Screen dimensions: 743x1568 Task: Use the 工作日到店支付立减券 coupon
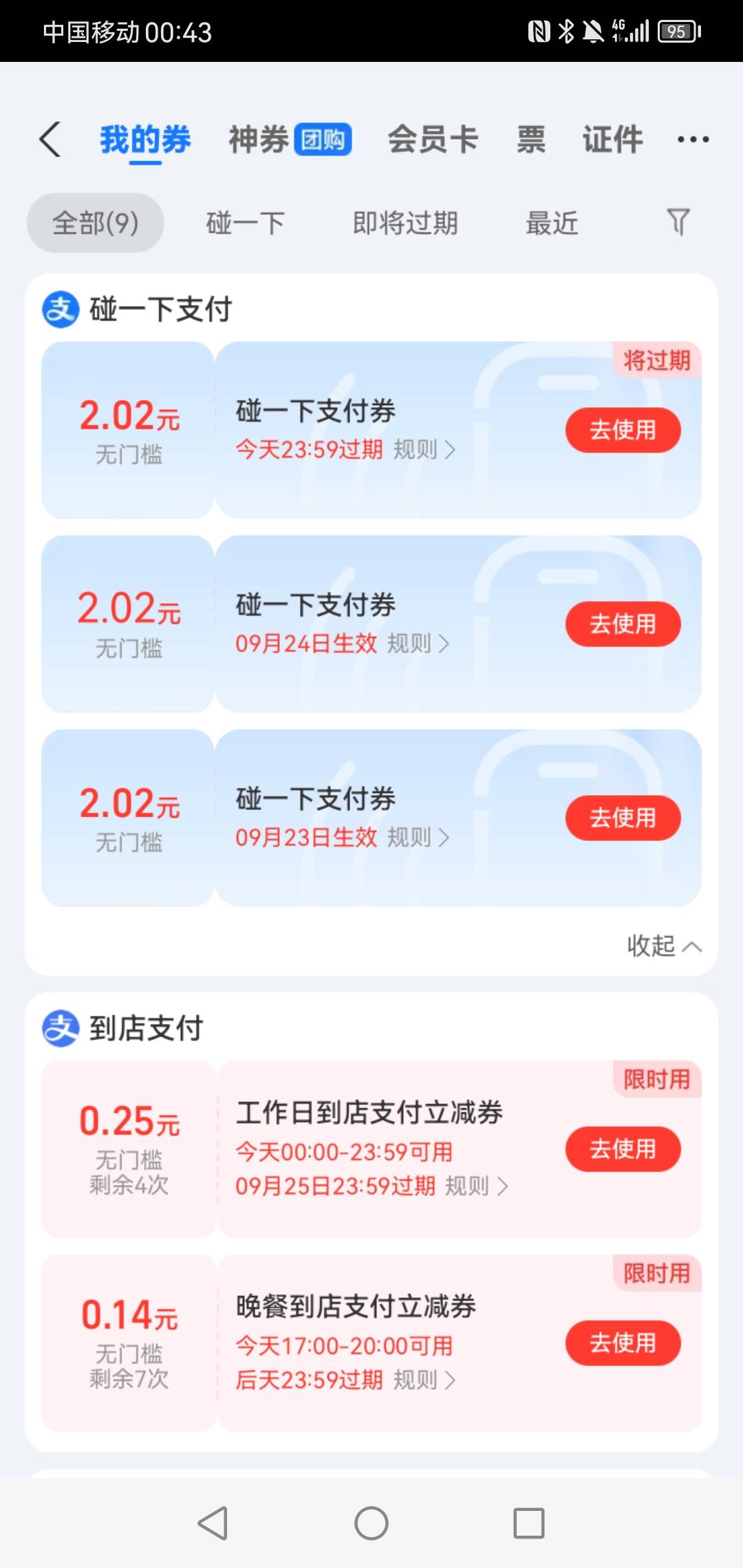click(623, 1149)
